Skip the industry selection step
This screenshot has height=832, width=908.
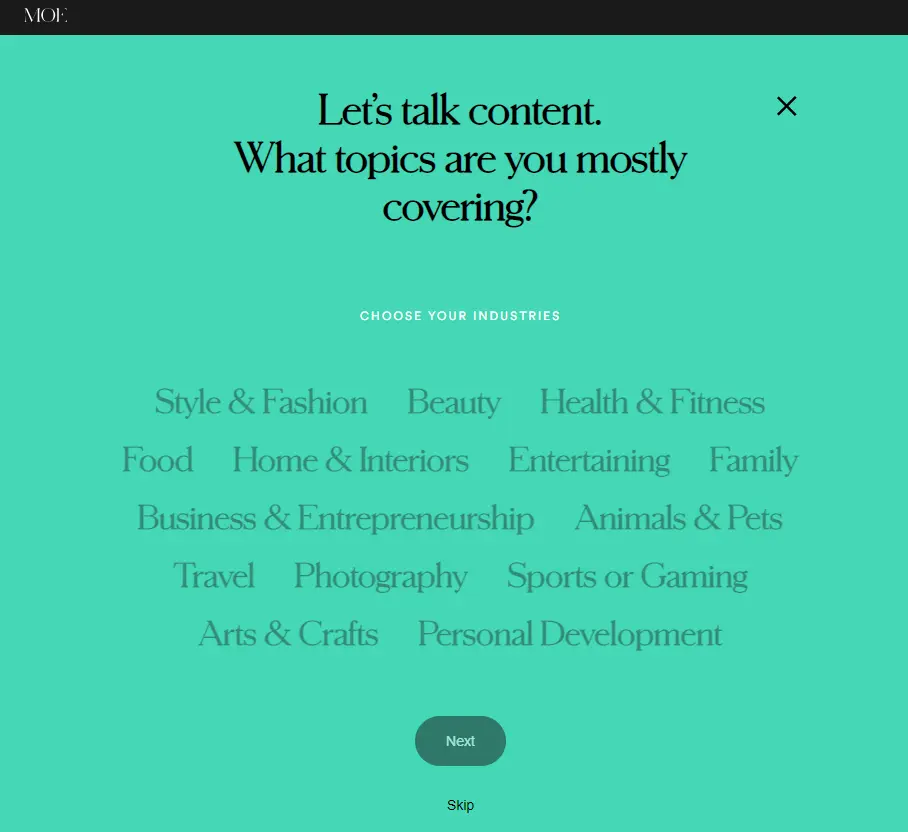460,805
